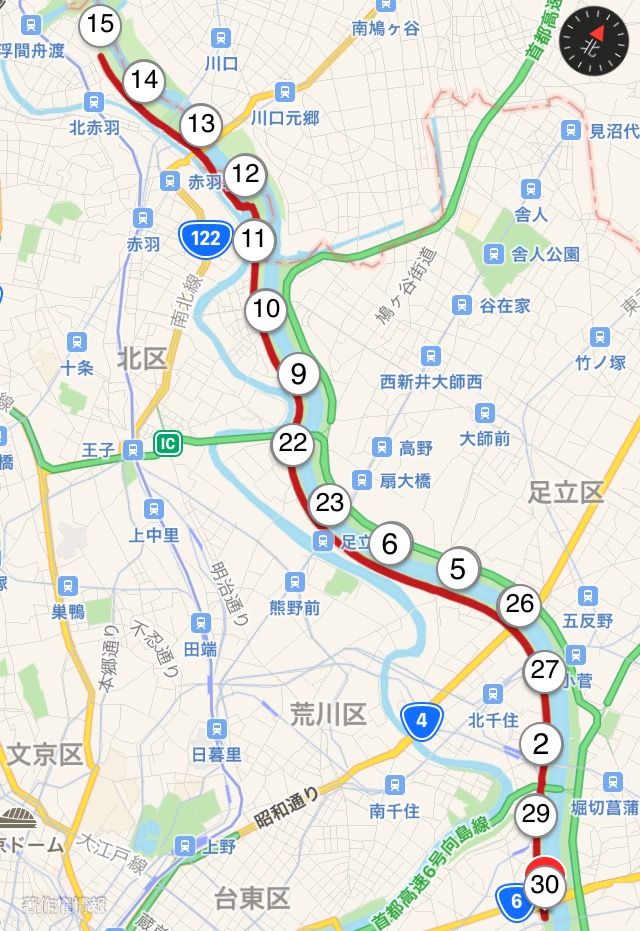This screenshot has width=640, height=931.
Task: Tap the compass to reset map orientation
Action: (x=593, y=41)
